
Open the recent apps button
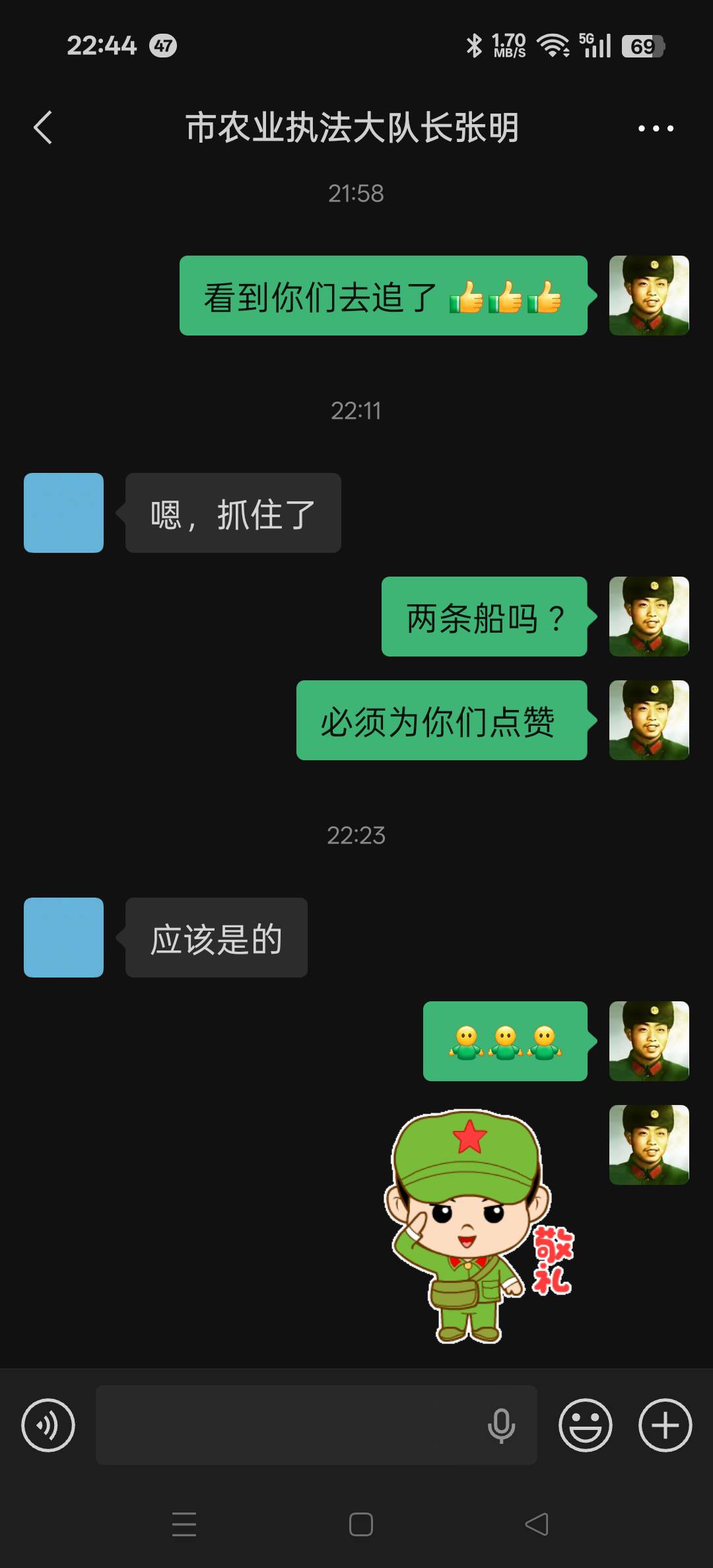[x=184, y=1524]
